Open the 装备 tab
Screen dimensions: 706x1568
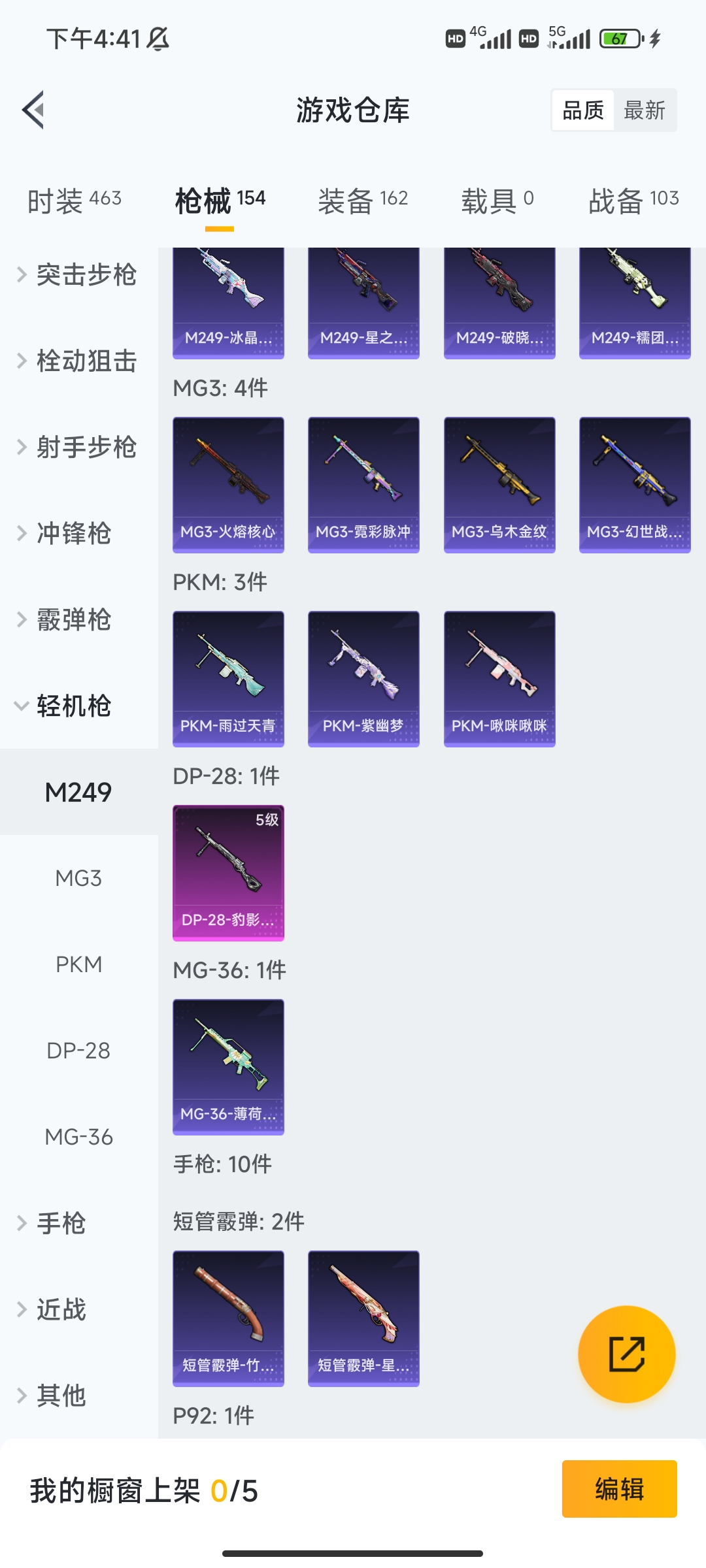point(363,200)
